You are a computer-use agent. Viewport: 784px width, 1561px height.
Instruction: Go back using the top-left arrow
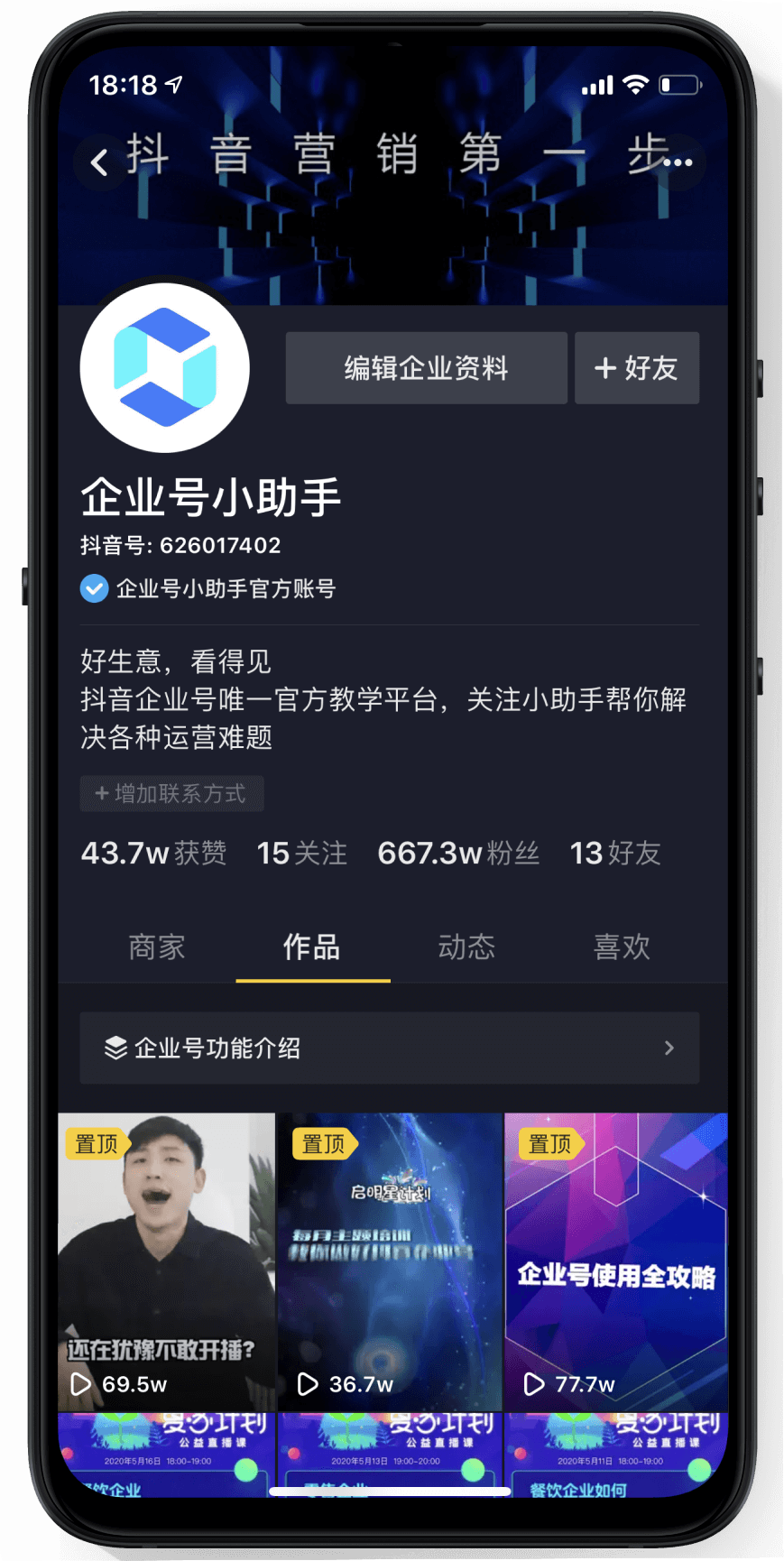[x=99, y=162]
